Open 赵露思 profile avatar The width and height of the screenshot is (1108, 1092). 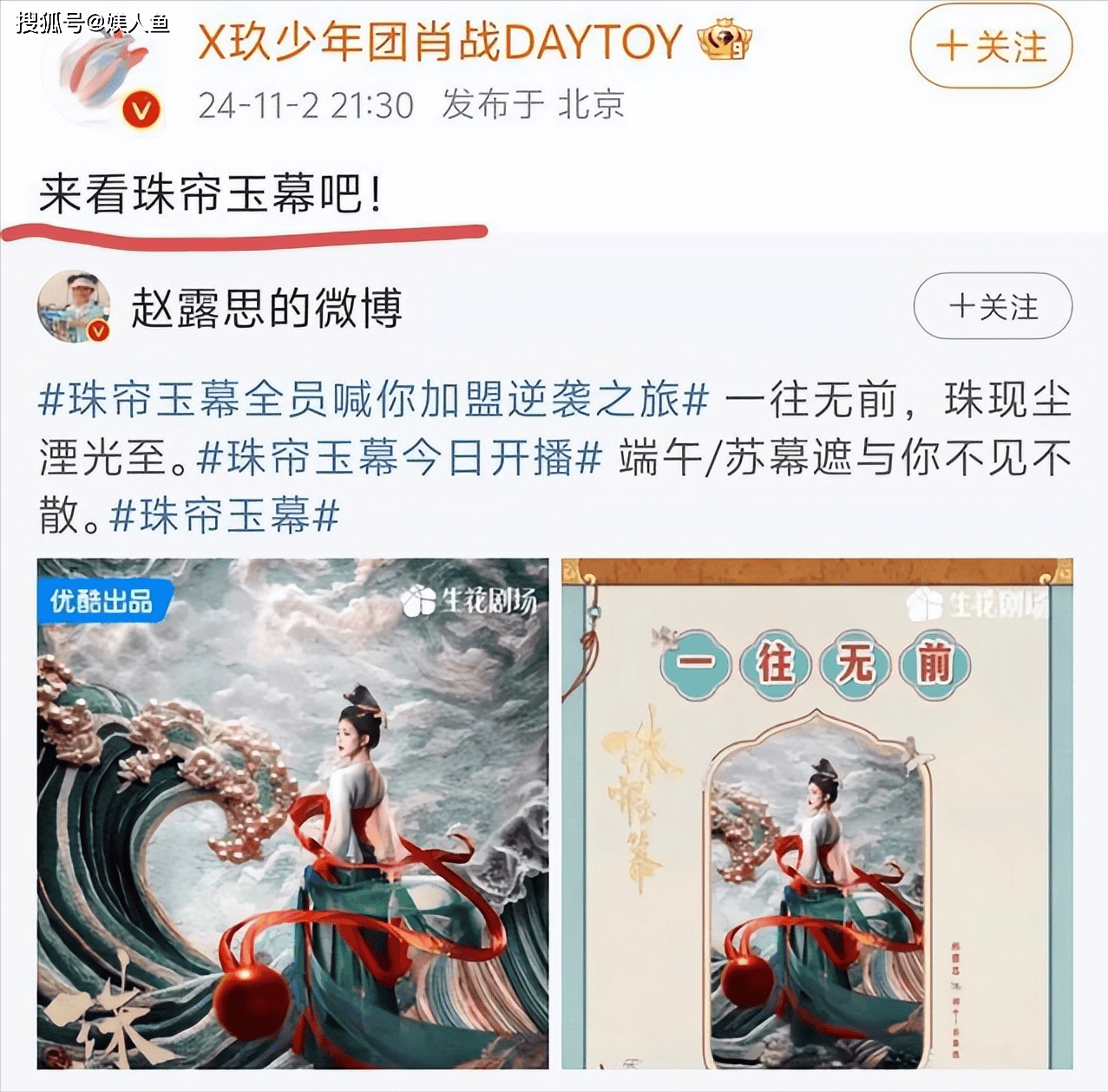[x=74, y=306]
